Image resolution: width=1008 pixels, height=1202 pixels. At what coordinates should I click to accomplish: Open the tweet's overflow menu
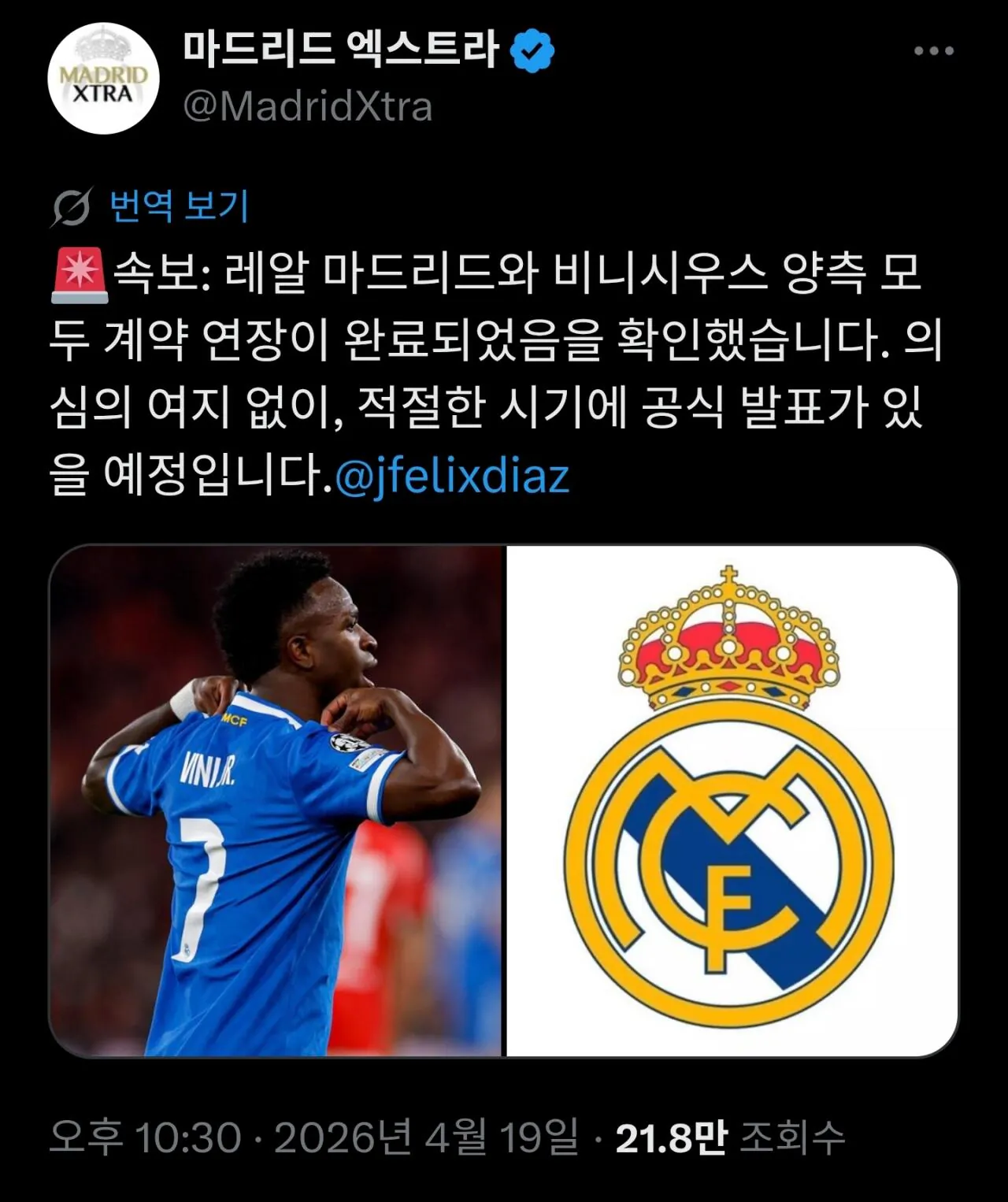tap(934, 51)
